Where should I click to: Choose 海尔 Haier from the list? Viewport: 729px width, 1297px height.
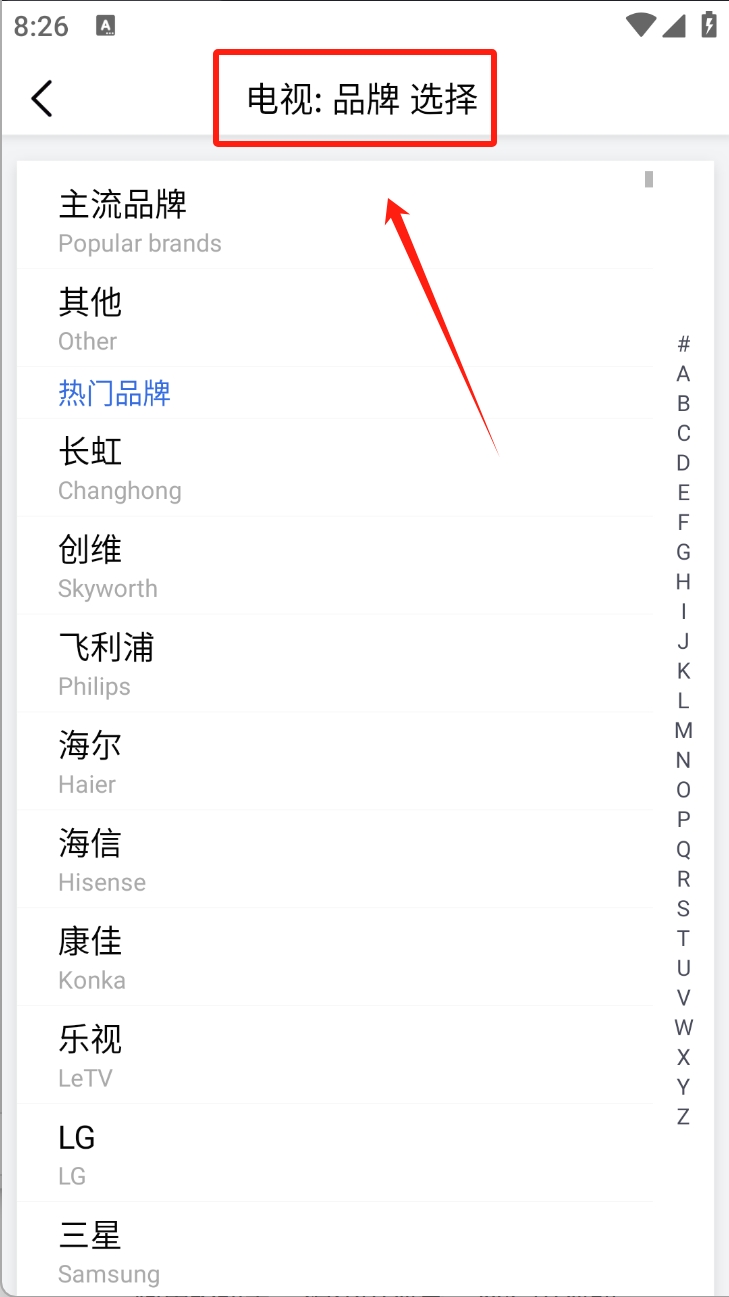pos(336,761)
